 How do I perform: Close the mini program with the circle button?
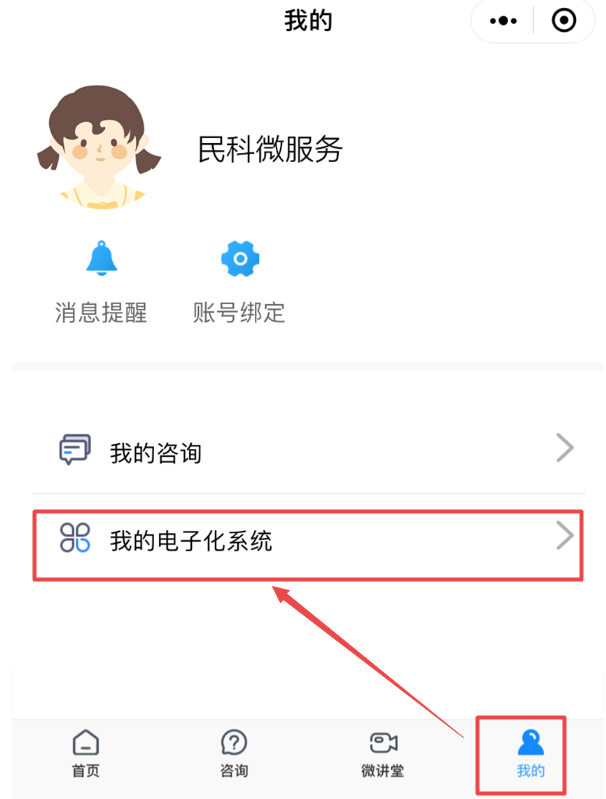pyautogui.click(x=564, y=21)
